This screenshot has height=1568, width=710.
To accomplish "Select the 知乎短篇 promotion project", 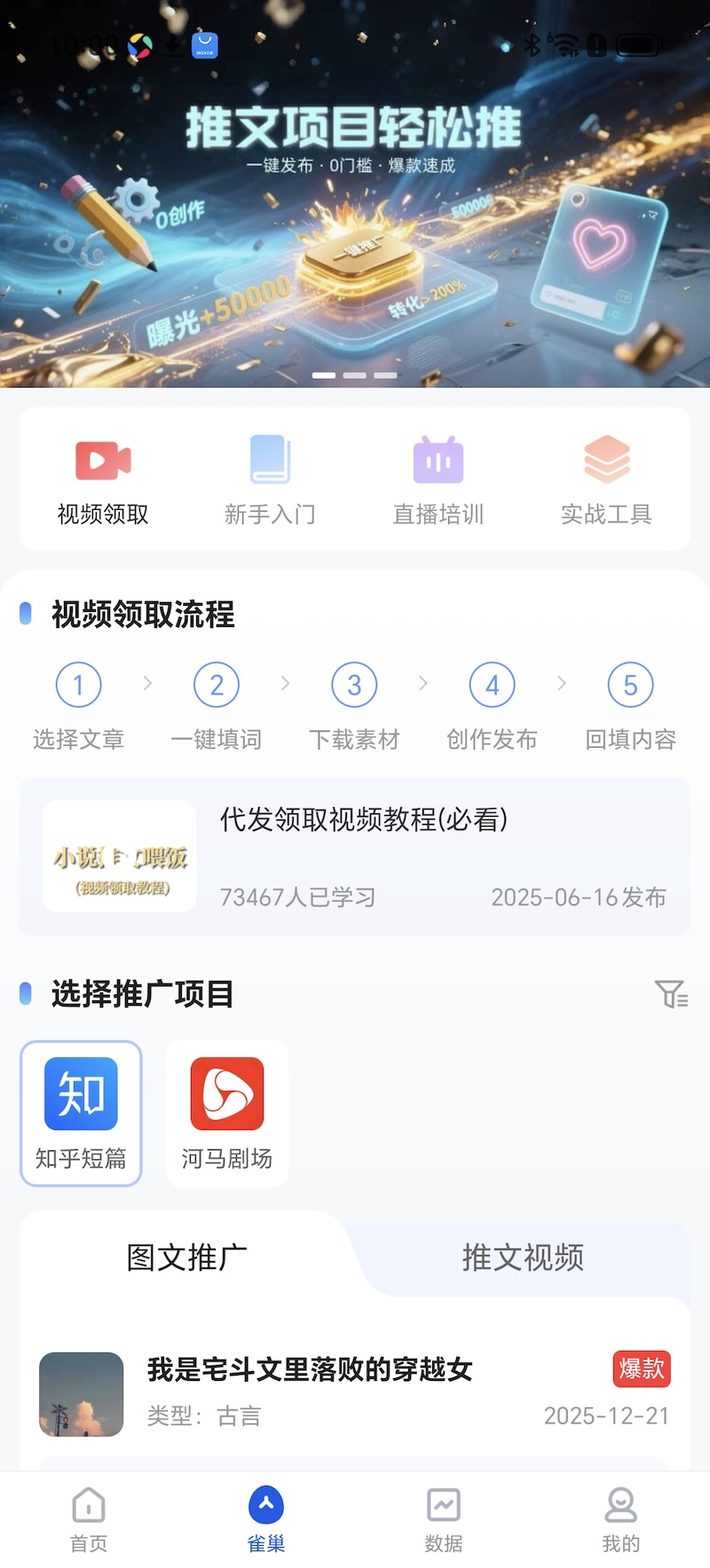I will tap(81, 1113).
